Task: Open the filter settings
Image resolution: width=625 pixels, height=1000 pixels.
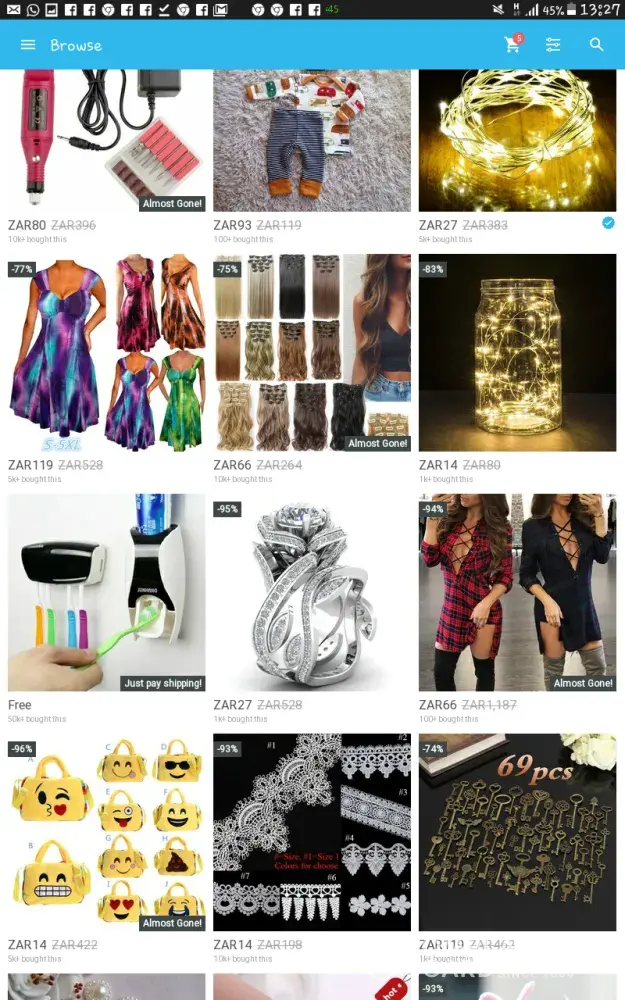Action: pos(553,45)
